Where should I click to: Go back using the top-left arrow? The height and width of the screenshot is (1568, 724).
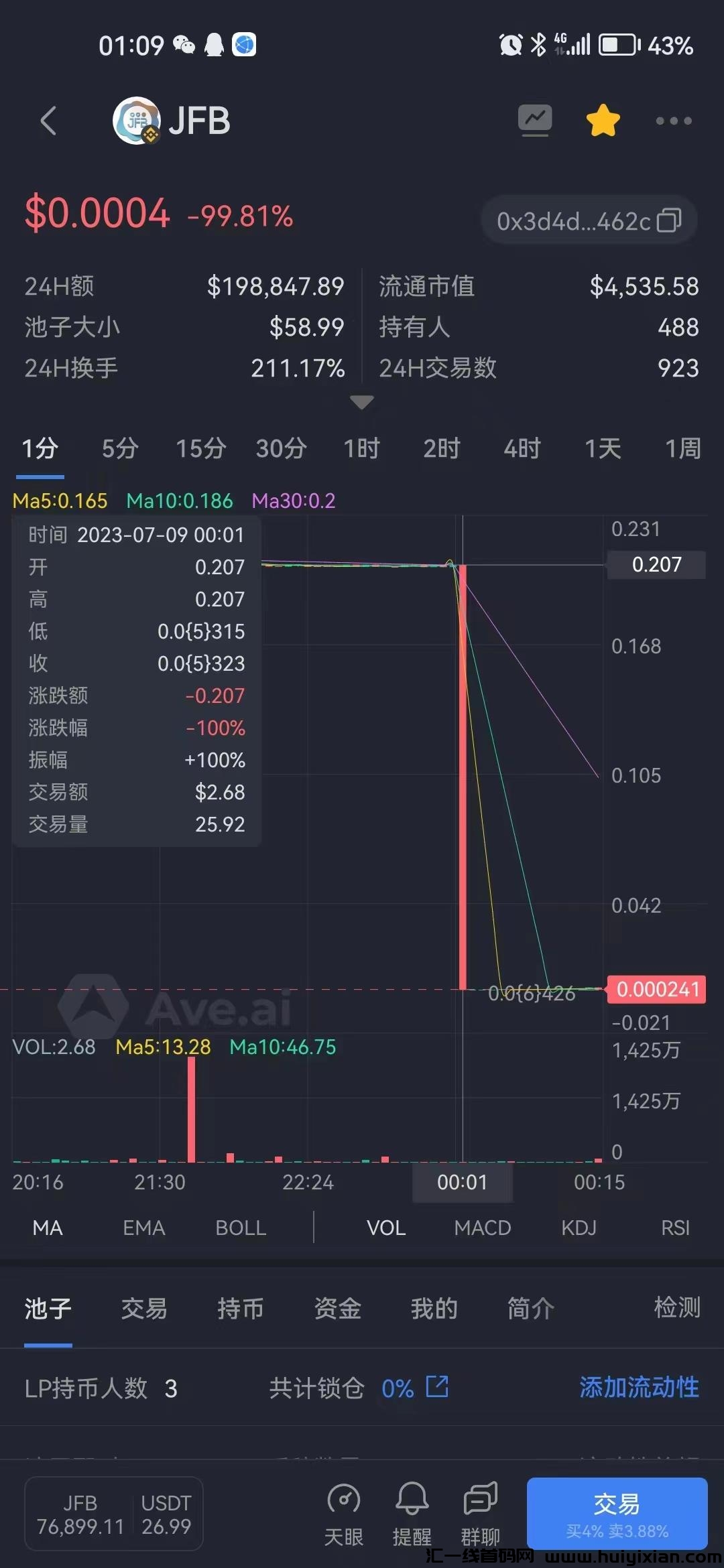pyautogui.click(x=48, y=121)
